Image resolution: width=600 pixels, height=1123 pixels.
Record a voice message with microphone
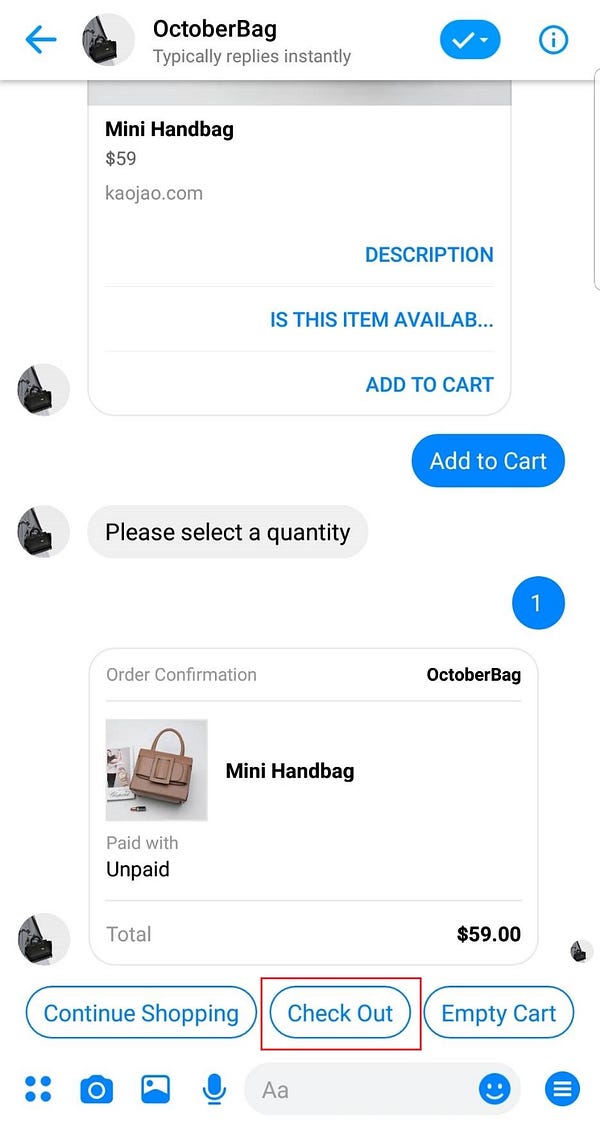tap(214, 1089)
